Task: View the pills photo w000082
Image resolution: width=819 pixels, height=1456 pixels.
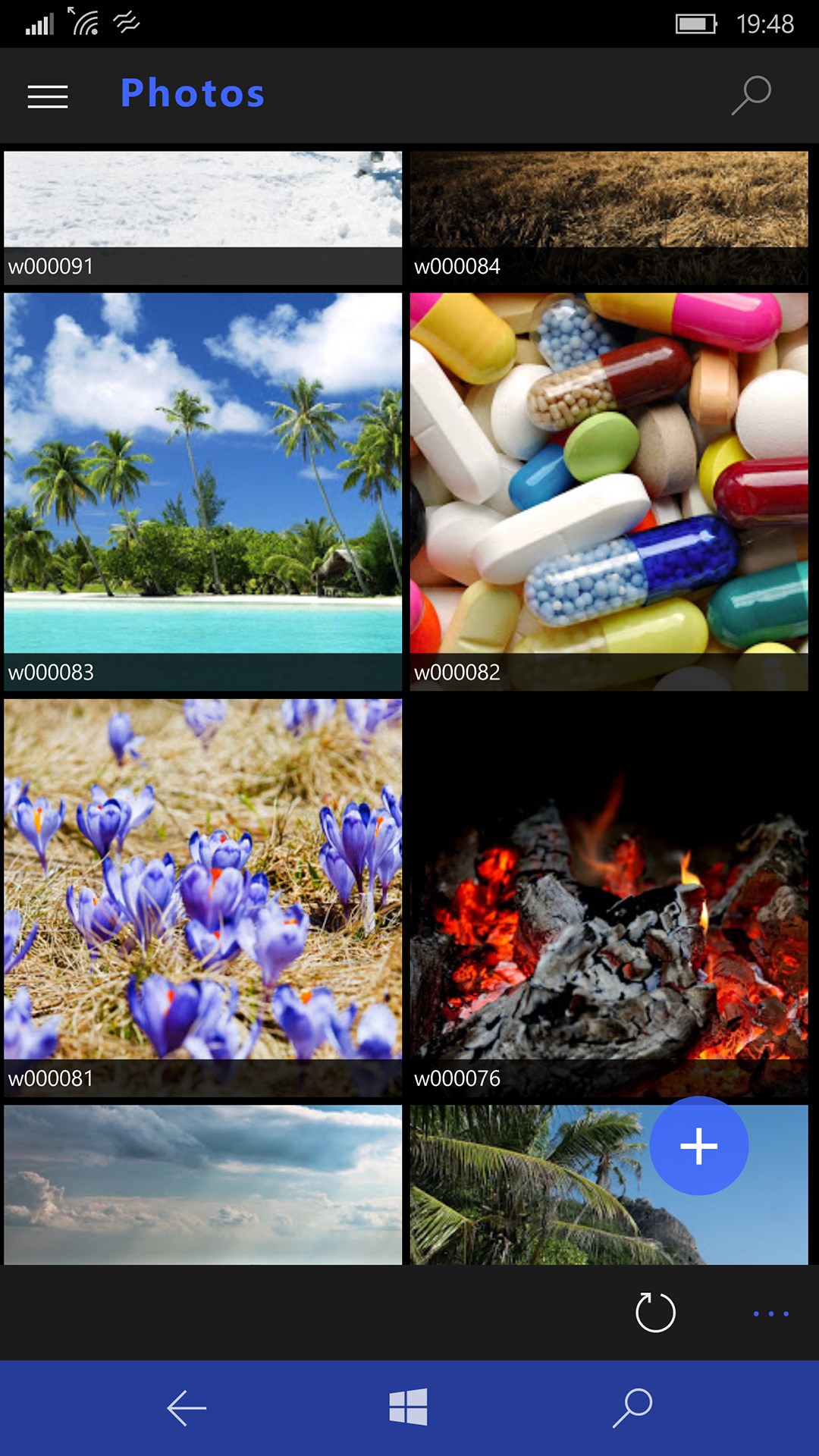Action: click(x=609, y=490)
